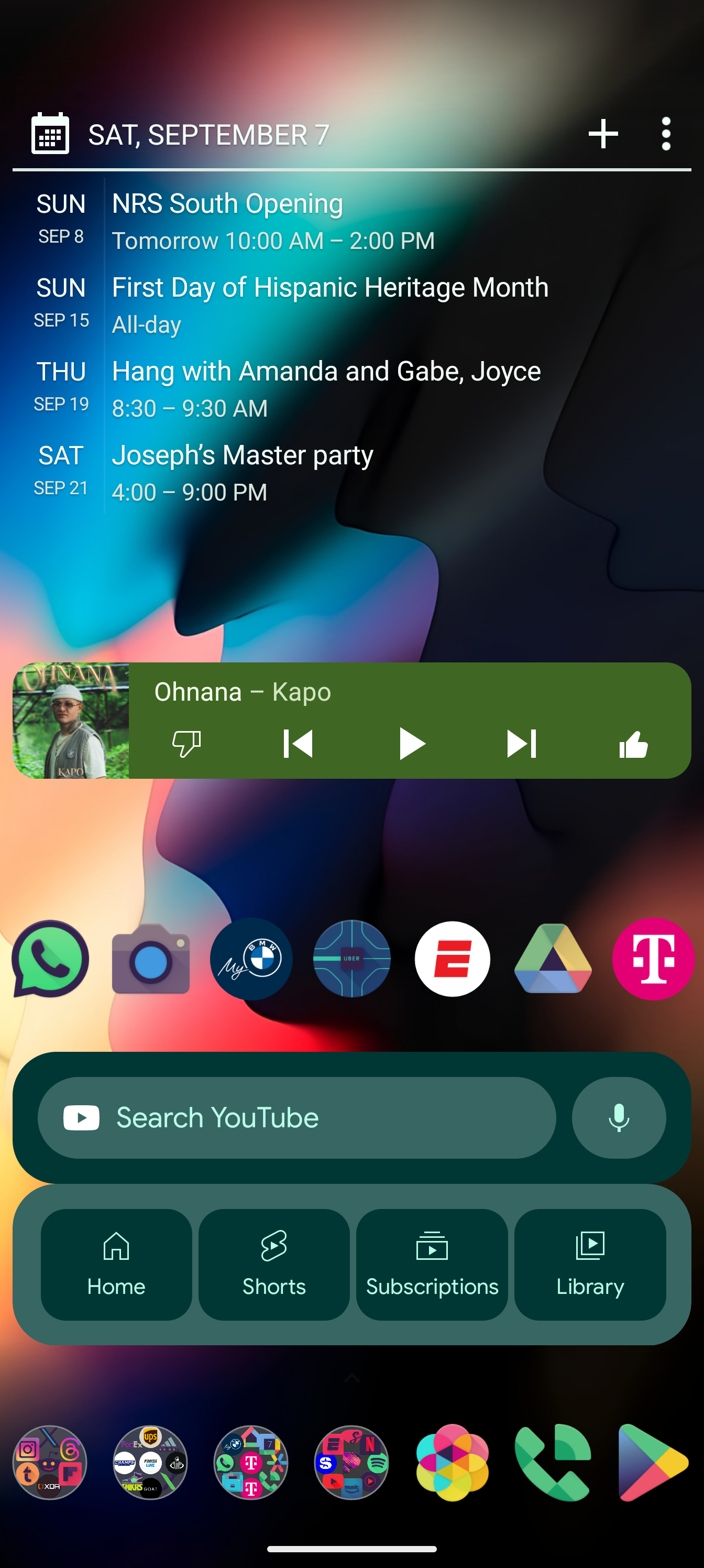
Task: Play Ohnana by Kapo
Action: coord(411,743)
